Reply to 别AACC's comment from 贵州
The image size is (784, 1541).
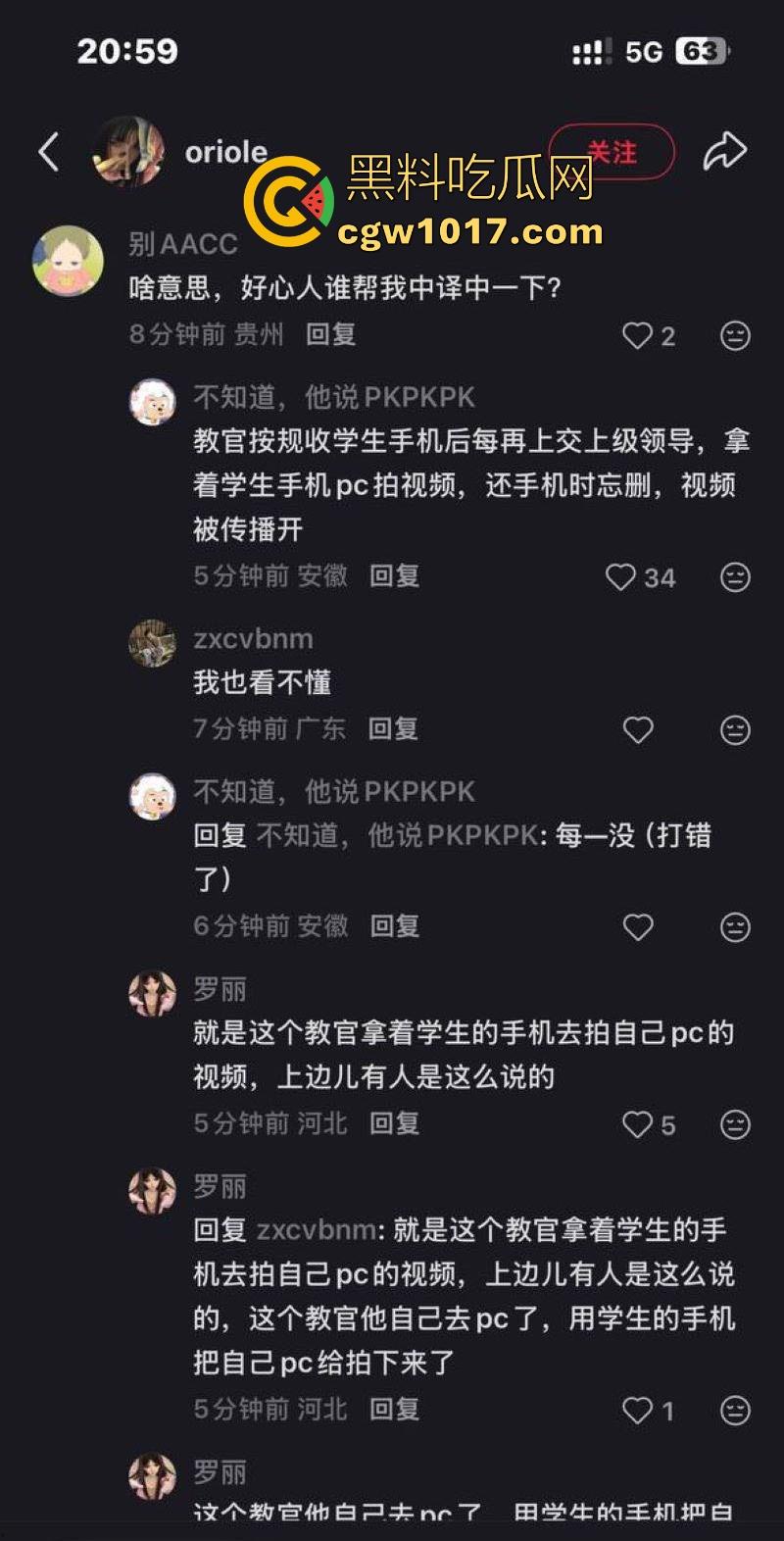[x=330, y=334]
